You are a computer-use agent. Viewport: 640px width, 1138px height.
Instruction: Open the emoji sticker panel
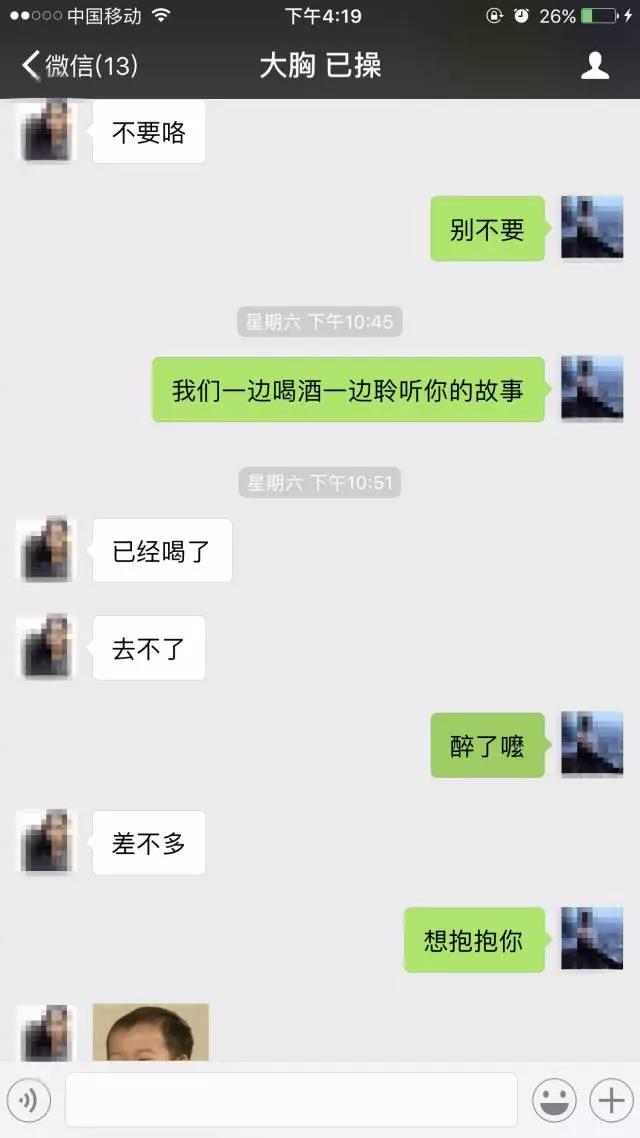(x=553, y=1100)
